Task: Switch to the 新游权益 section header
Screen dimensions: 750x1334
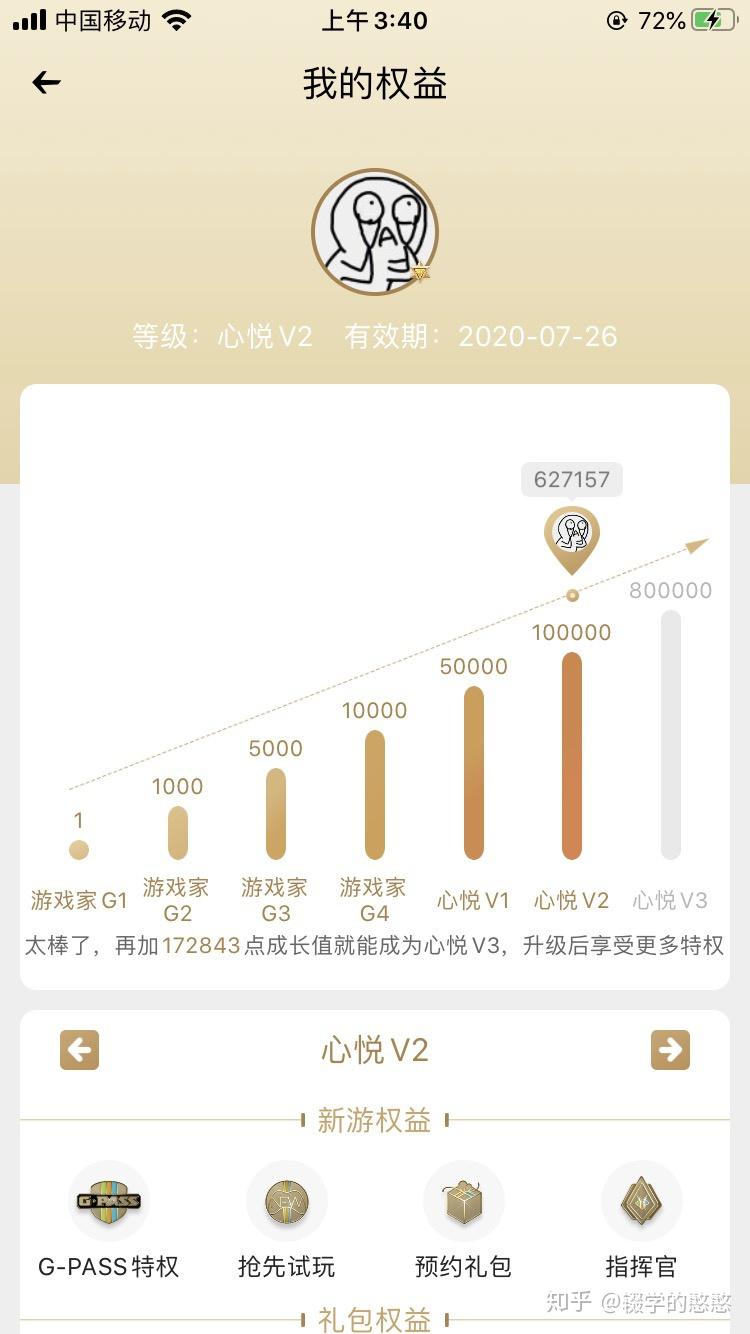Action: tap(375, 1121)
